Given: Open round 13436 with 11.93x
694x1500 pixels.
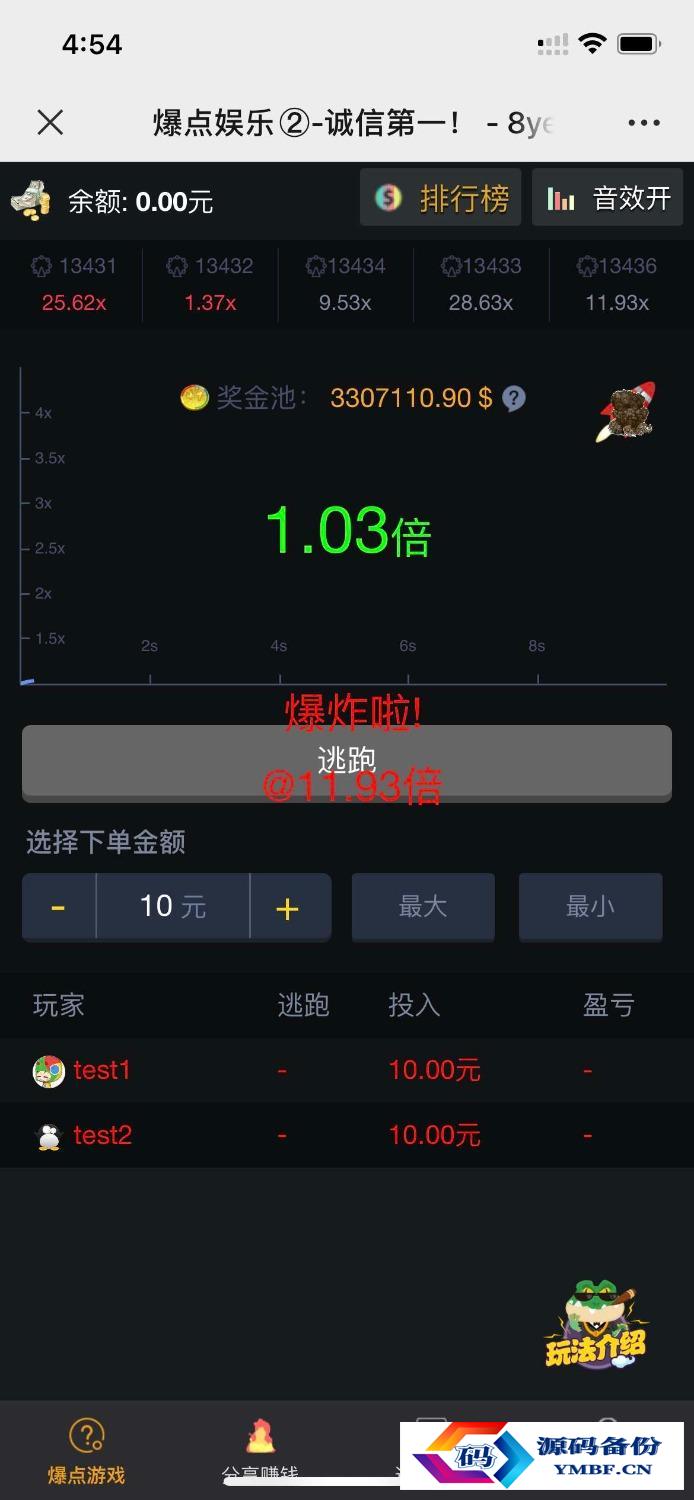Looking at the screenshot, I should (x=617, y=284).
